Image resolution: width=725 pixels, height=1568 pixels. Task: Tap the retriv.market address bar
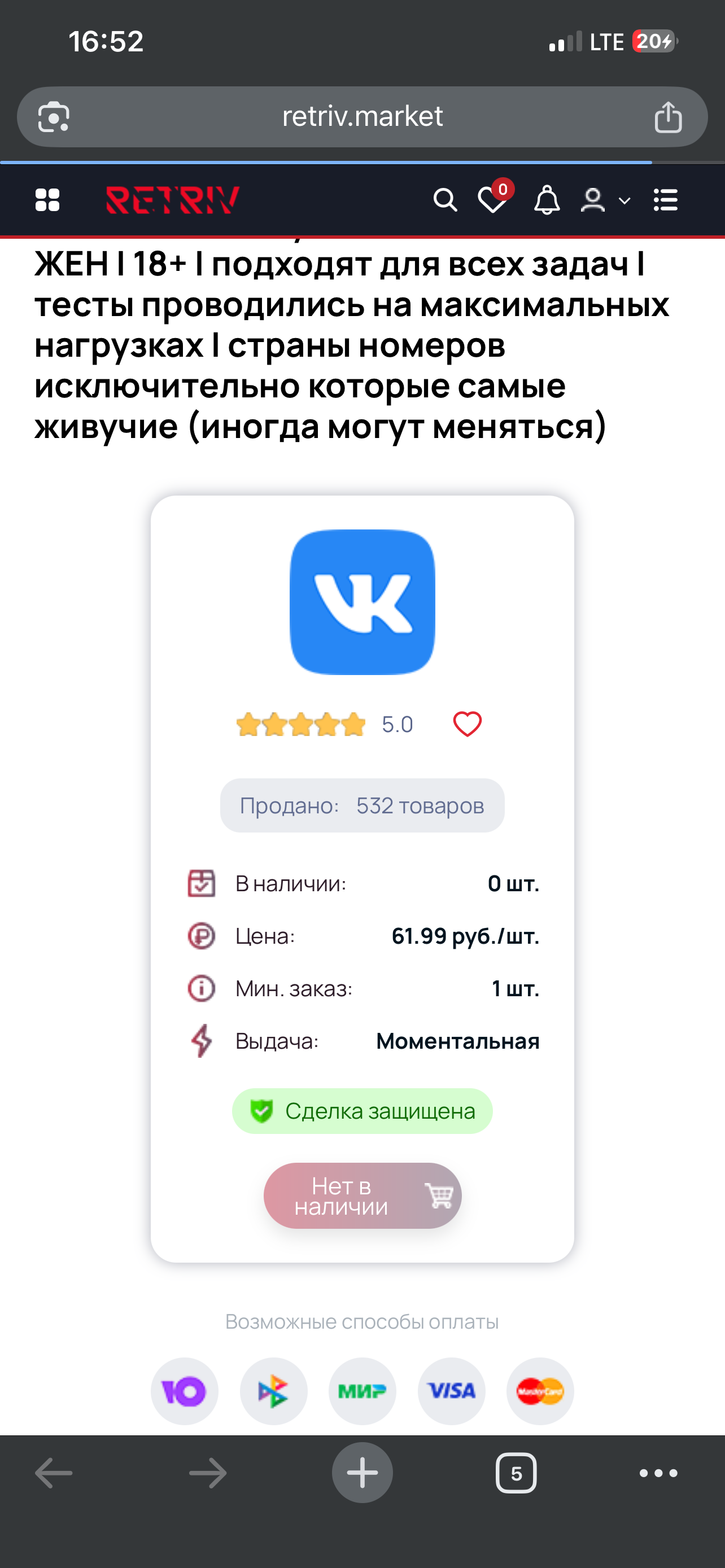pos(362,116)
